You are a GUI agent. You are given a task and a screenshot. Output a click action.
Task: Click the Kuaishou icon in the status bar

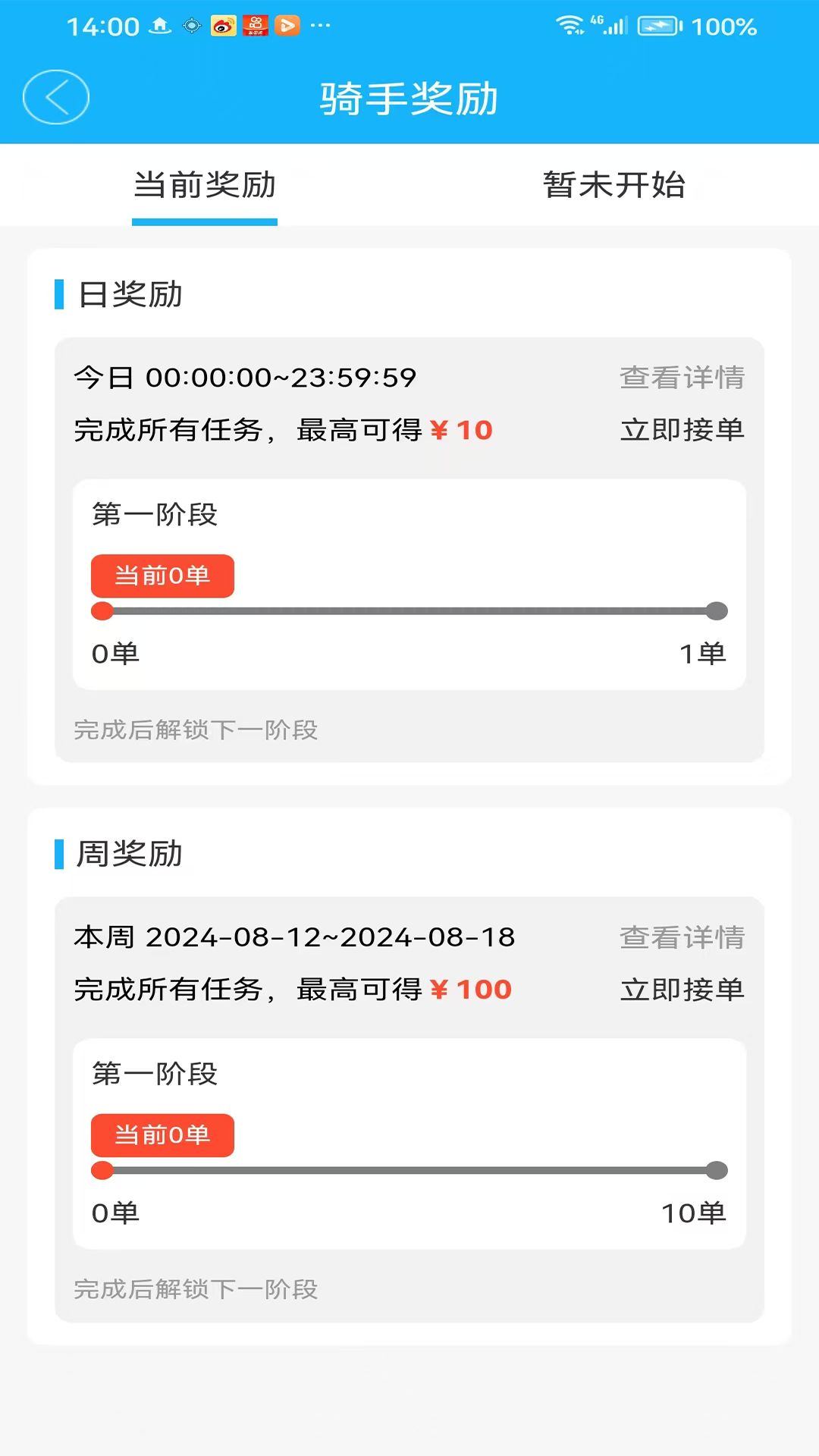tap(256, 25)
